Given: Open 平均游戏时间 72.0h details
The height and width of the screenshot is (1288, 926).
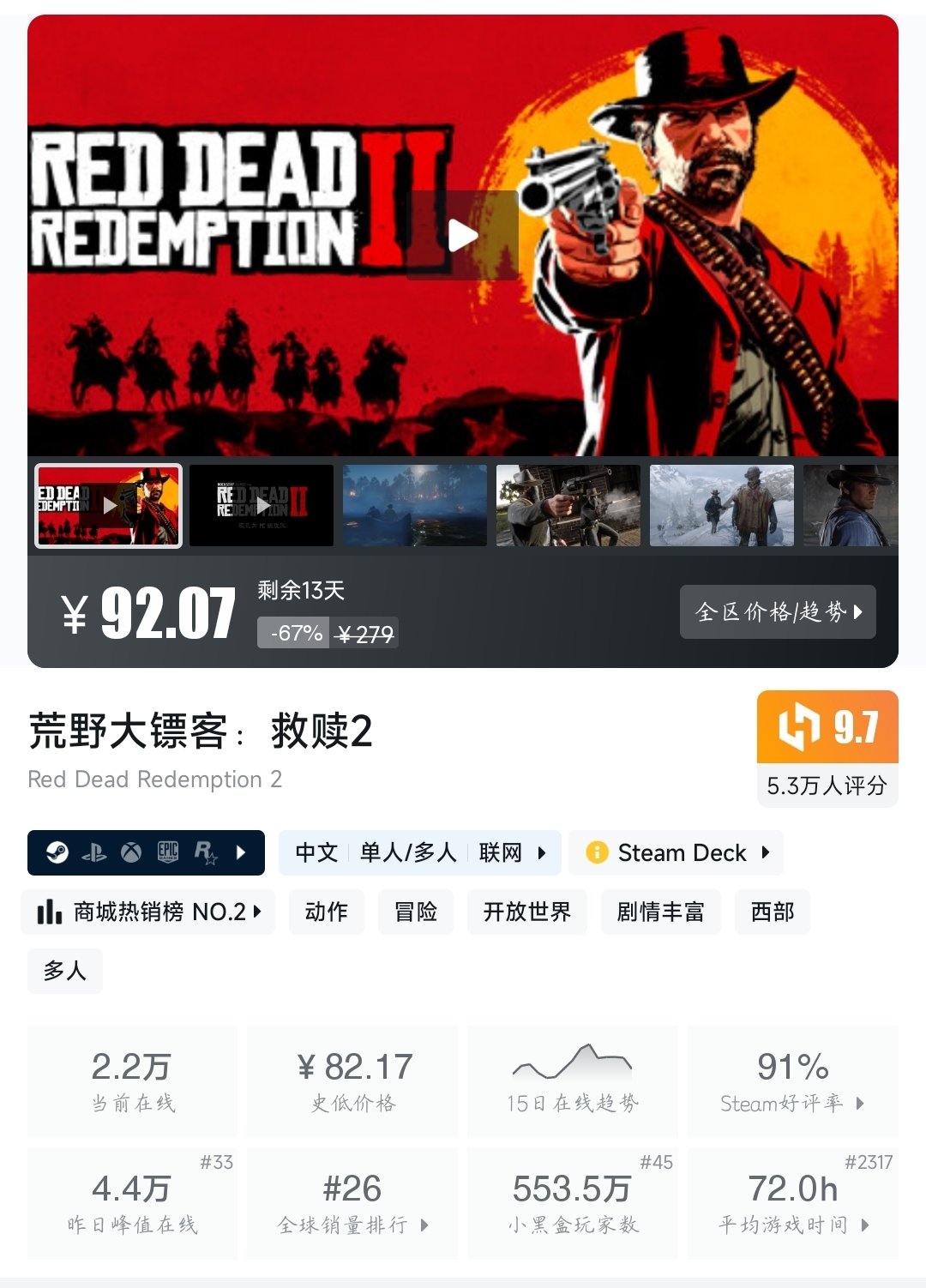Looking at the screenshot, I should point(793,1203).
